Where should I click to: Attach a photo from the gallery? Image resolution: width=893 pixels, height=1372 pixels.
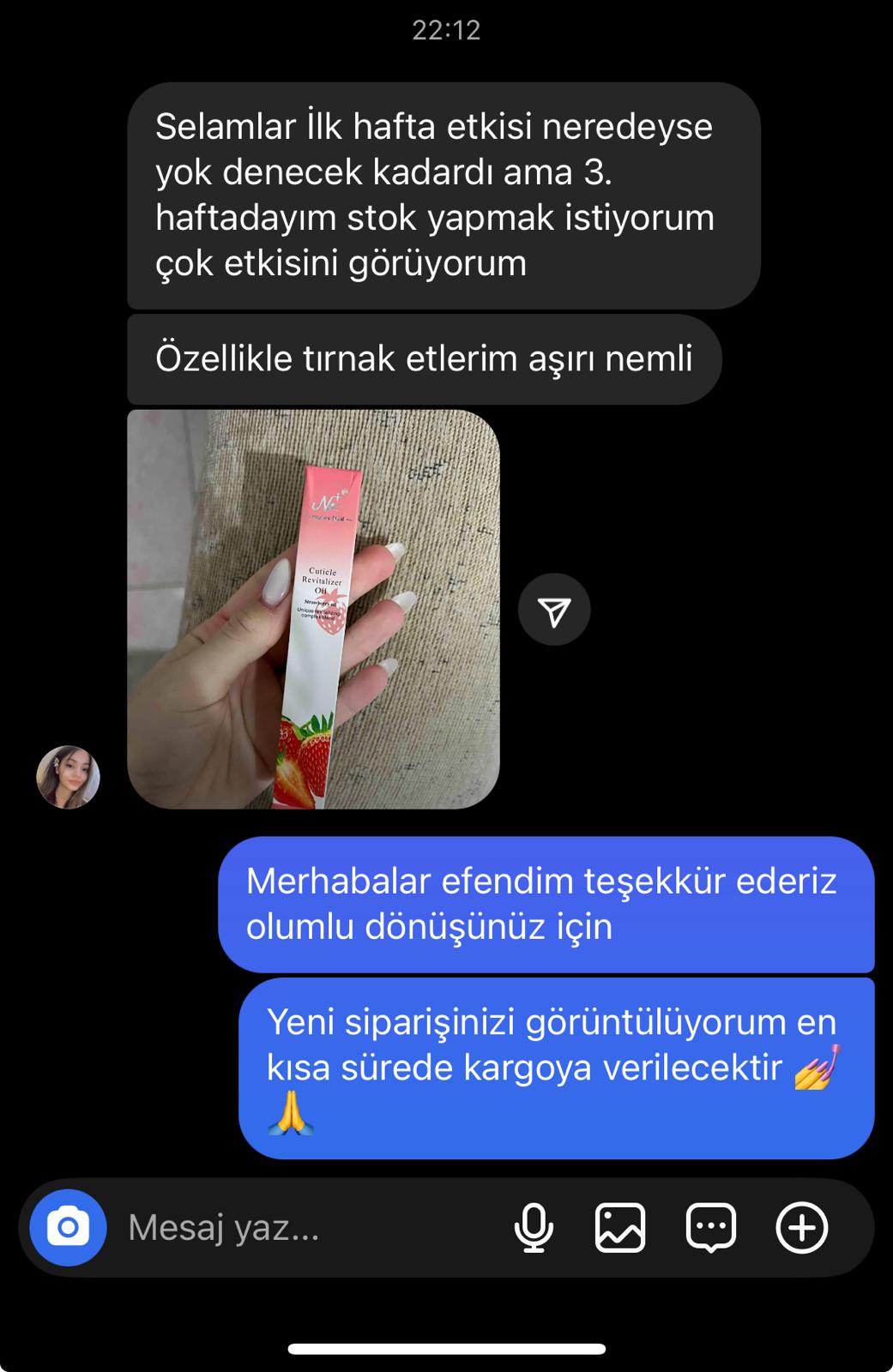pos(620,1228)
